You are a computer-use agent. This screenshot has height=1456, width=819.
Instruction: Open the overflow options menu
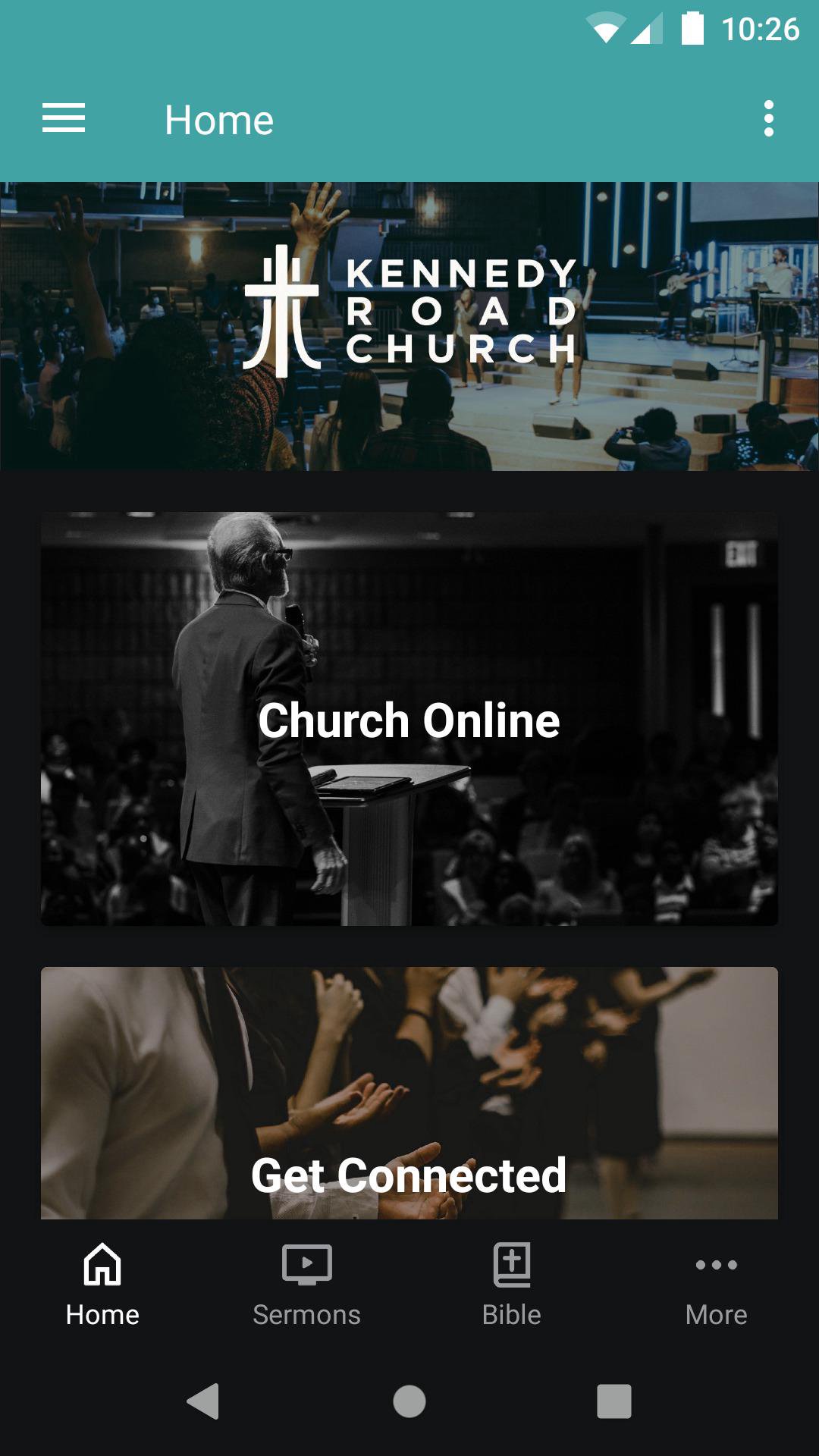[768, 119]
